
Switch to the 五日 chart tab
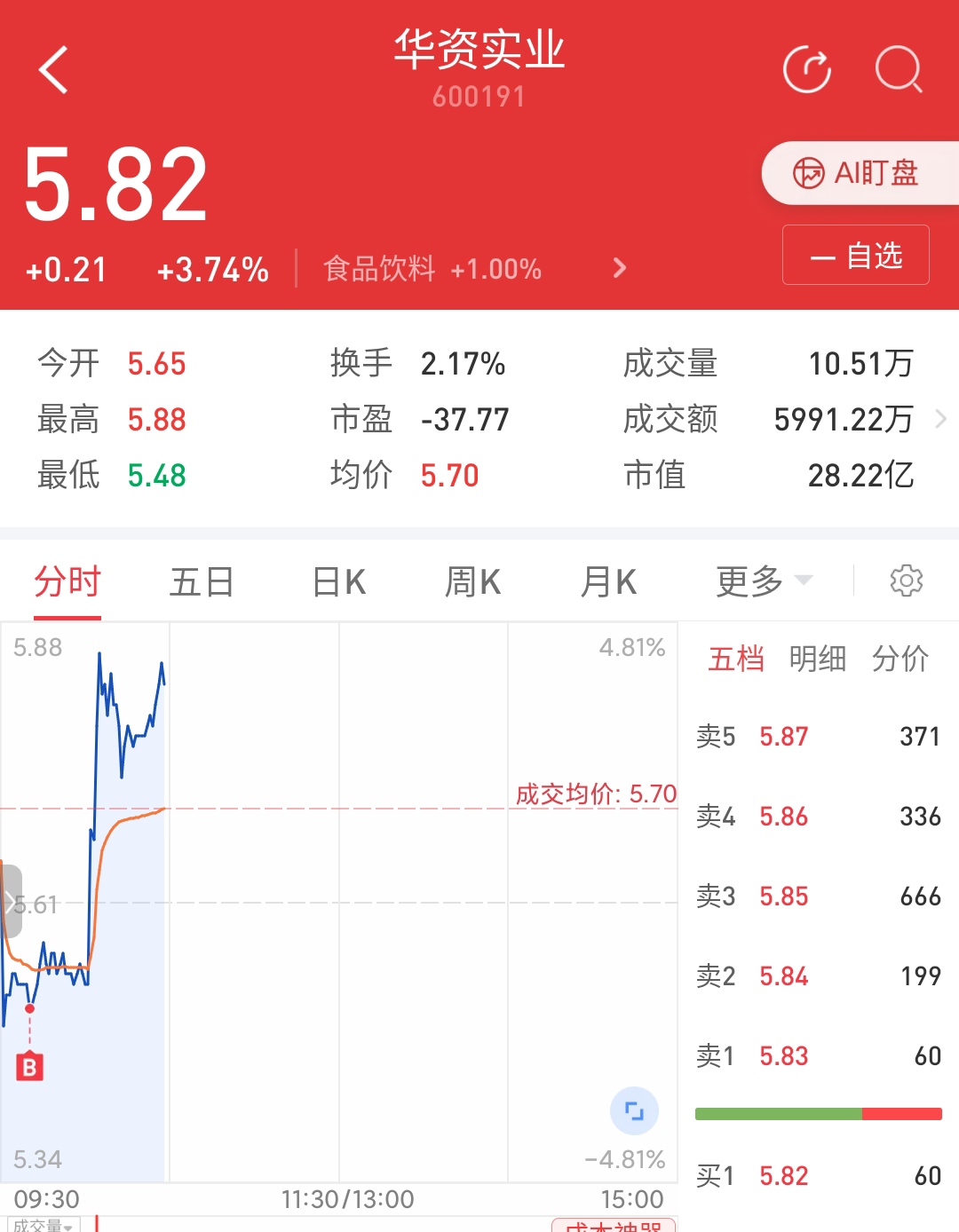pos(202,583)
